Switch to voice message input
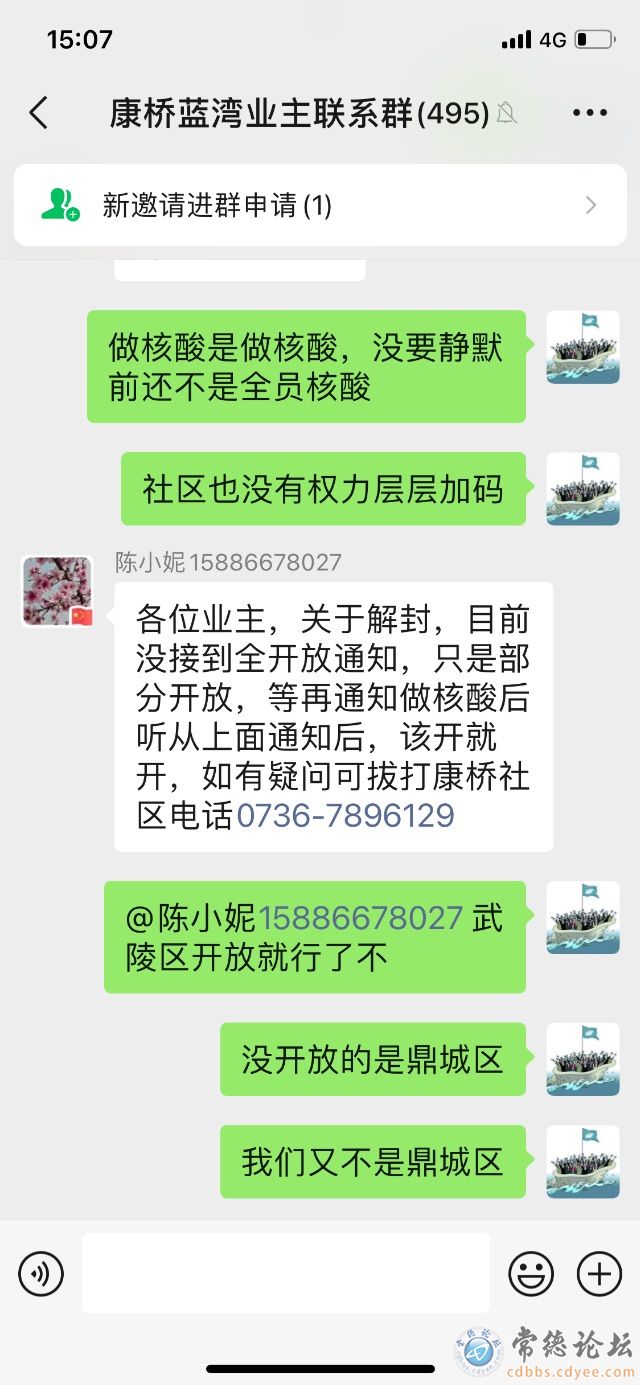The image size is (640, 1385). click(41, 1273)
